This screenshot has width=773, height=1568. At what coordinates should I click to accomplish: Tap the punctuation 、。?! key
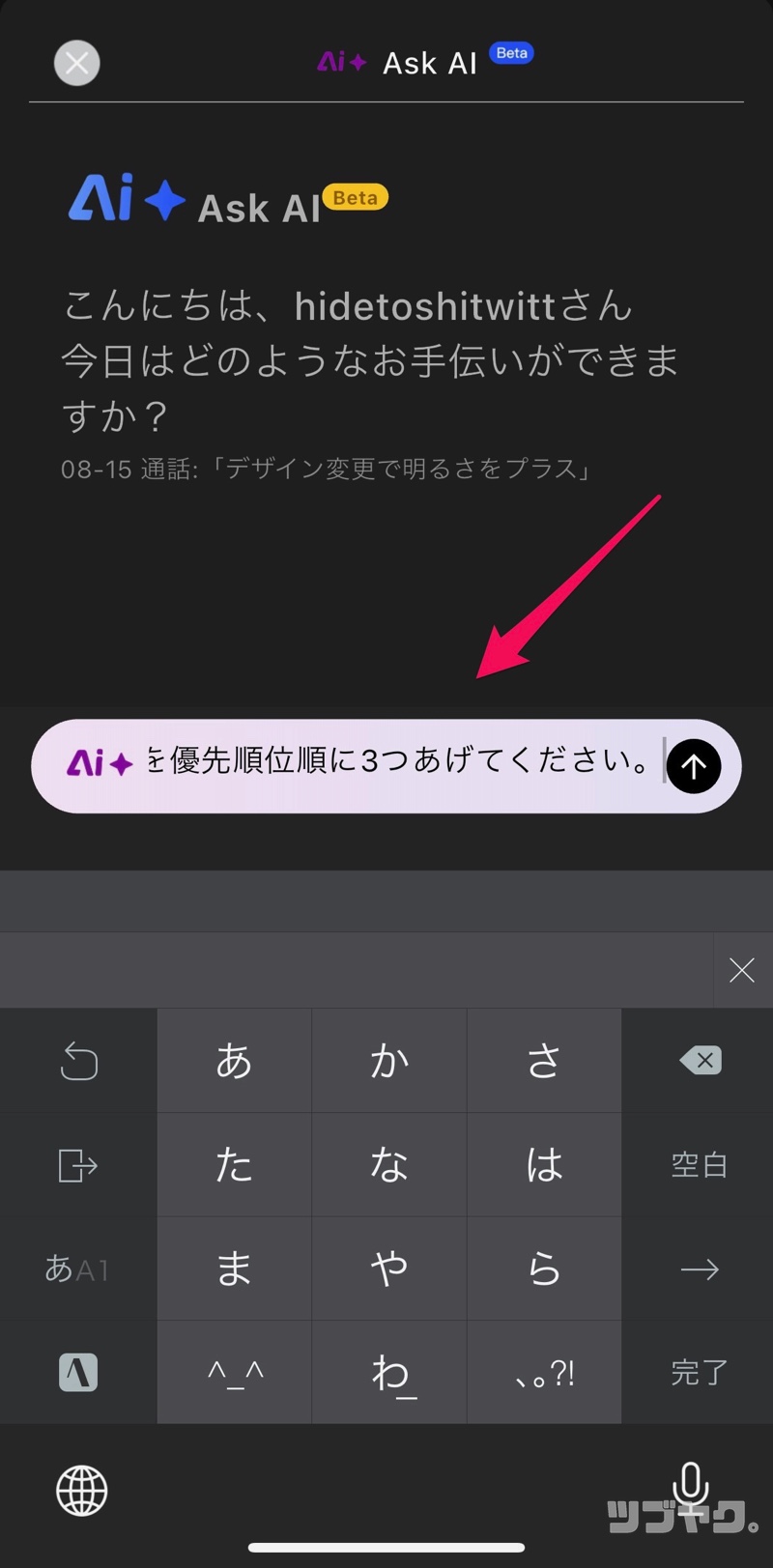click(544, 1372)
